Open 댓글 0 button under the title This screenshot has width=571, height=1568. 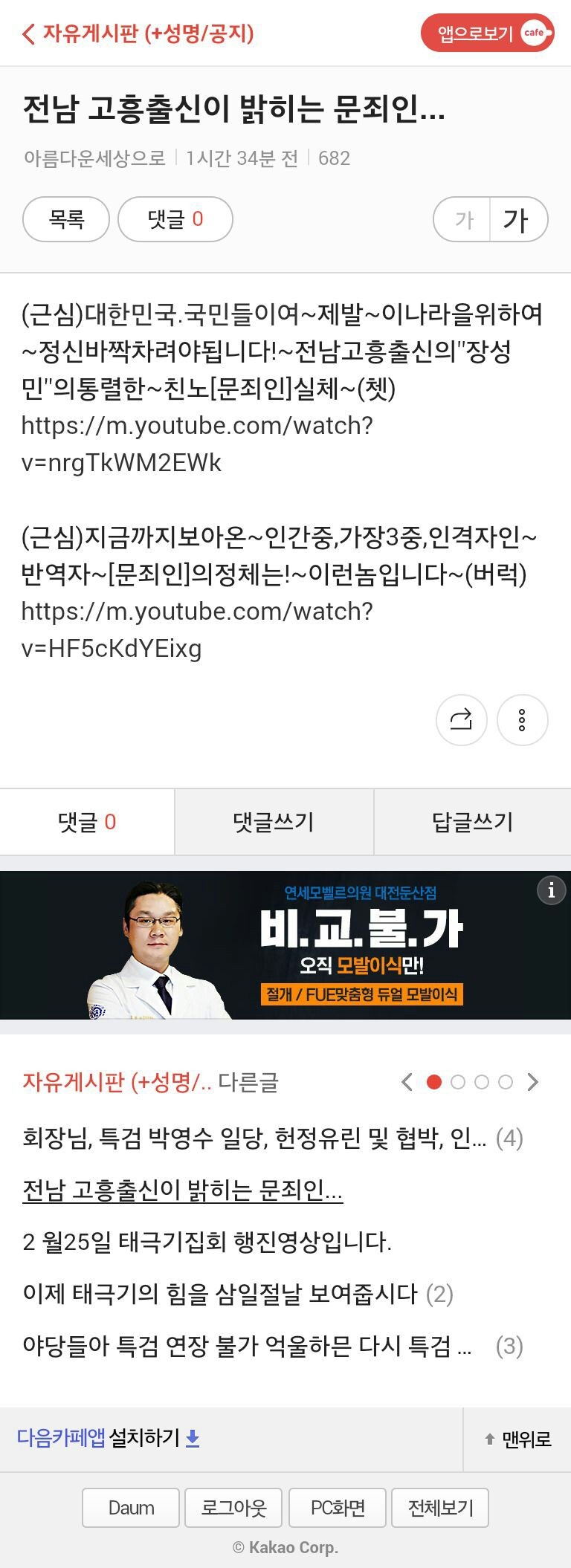tap(175, 219)
